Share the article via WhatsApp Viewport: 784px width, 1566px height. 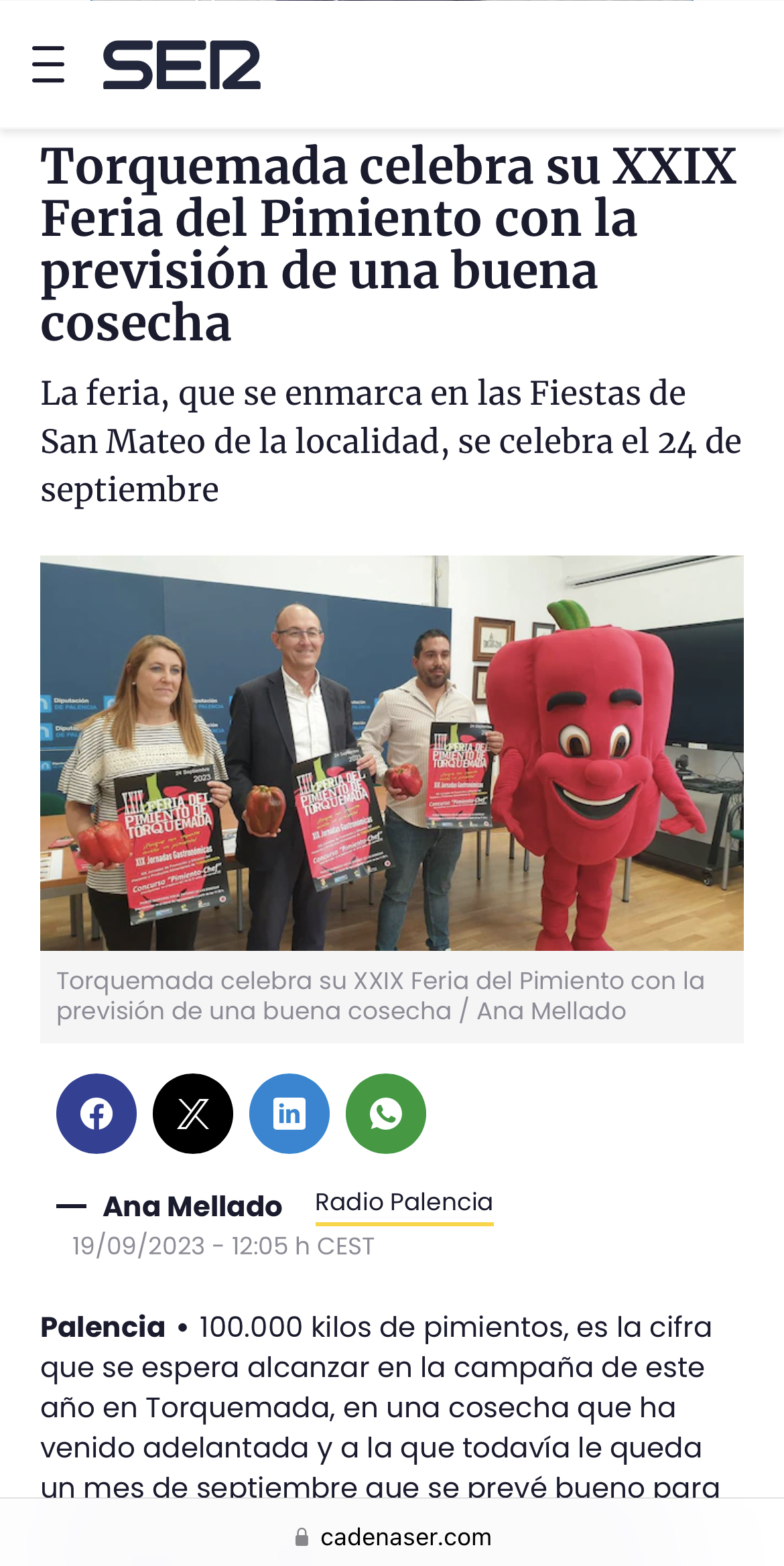(386, 1114)
